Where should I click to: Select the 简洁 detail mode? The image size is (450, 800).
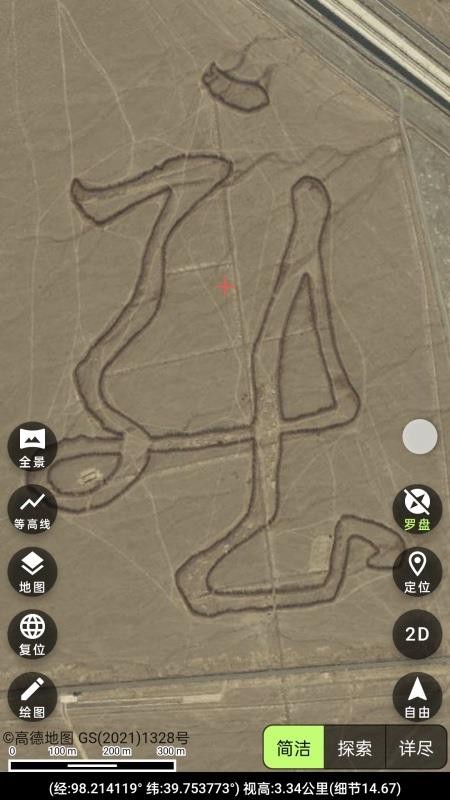click(x=293, y=747)
